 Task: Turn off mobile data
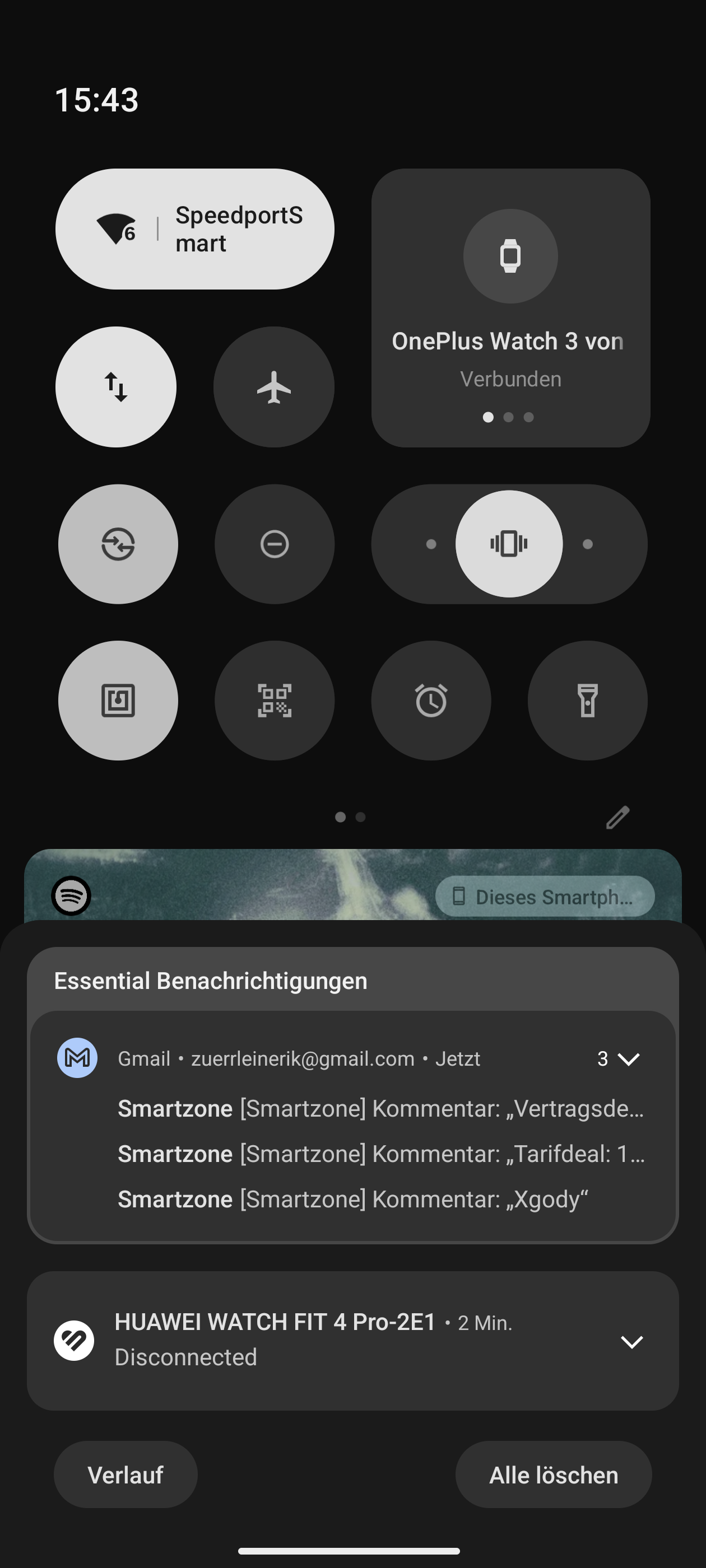[116, 387]
